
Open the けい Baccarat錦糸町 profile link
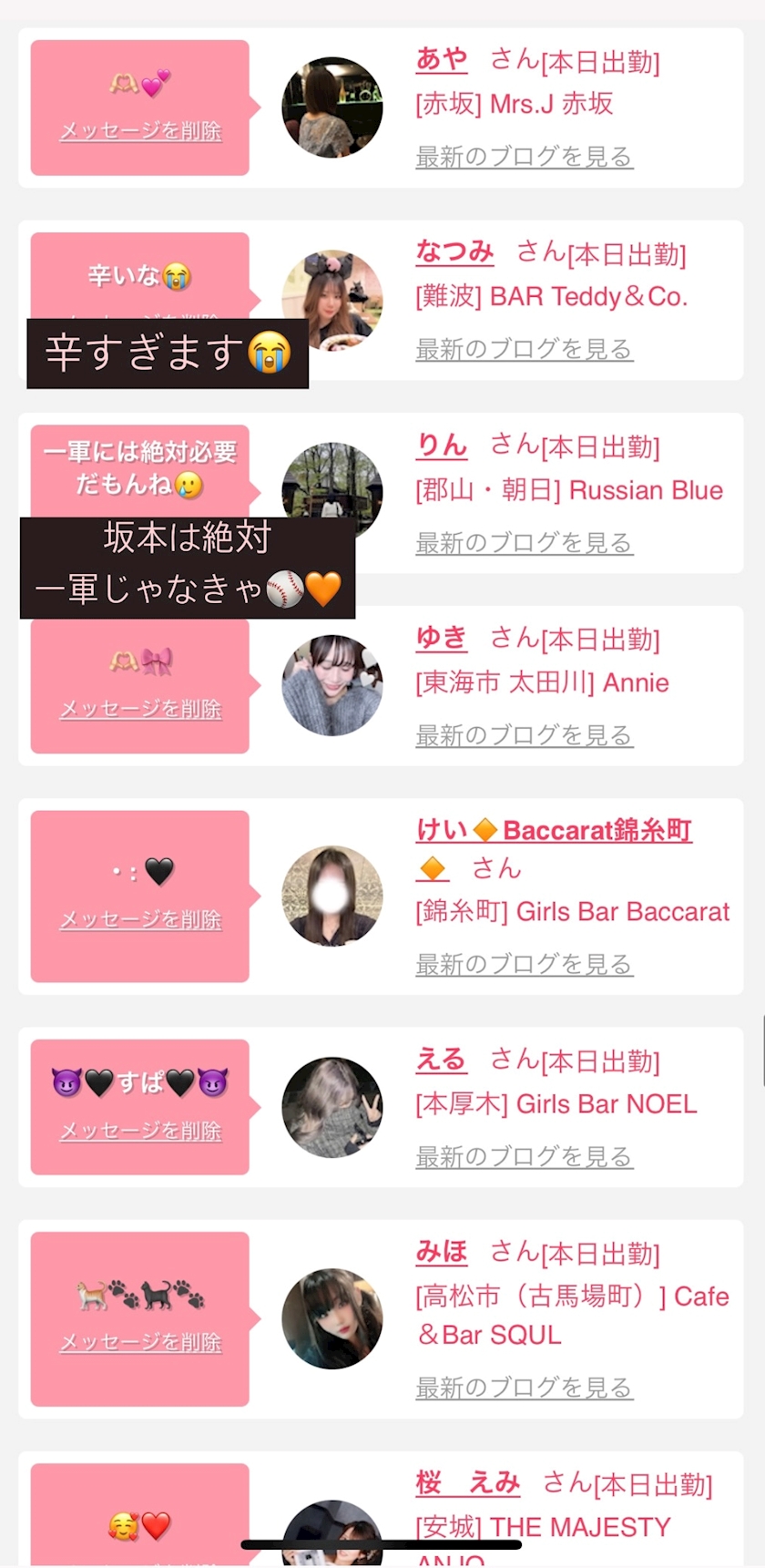553,831
